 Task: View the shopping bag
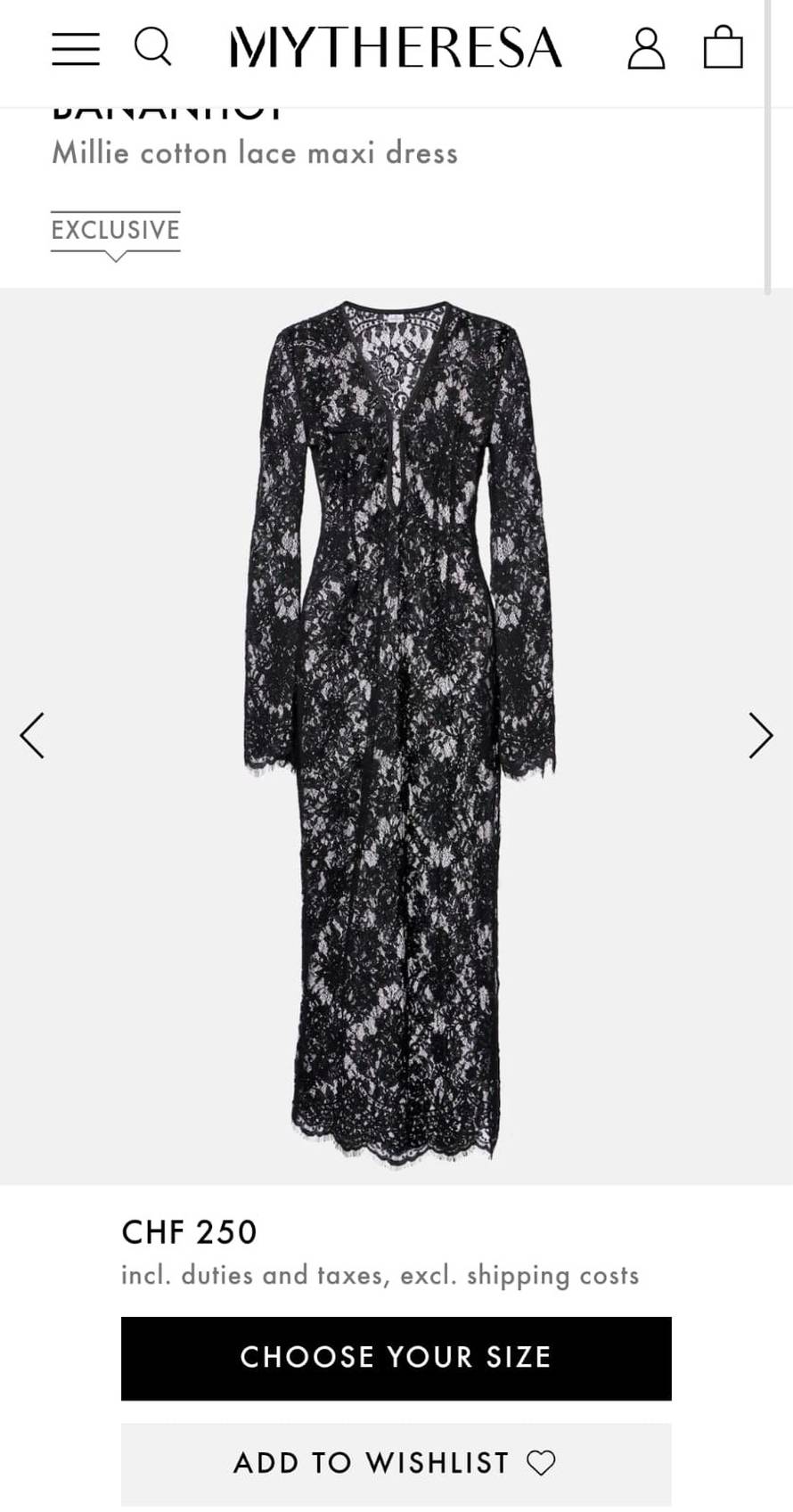(x=723, y=46)
